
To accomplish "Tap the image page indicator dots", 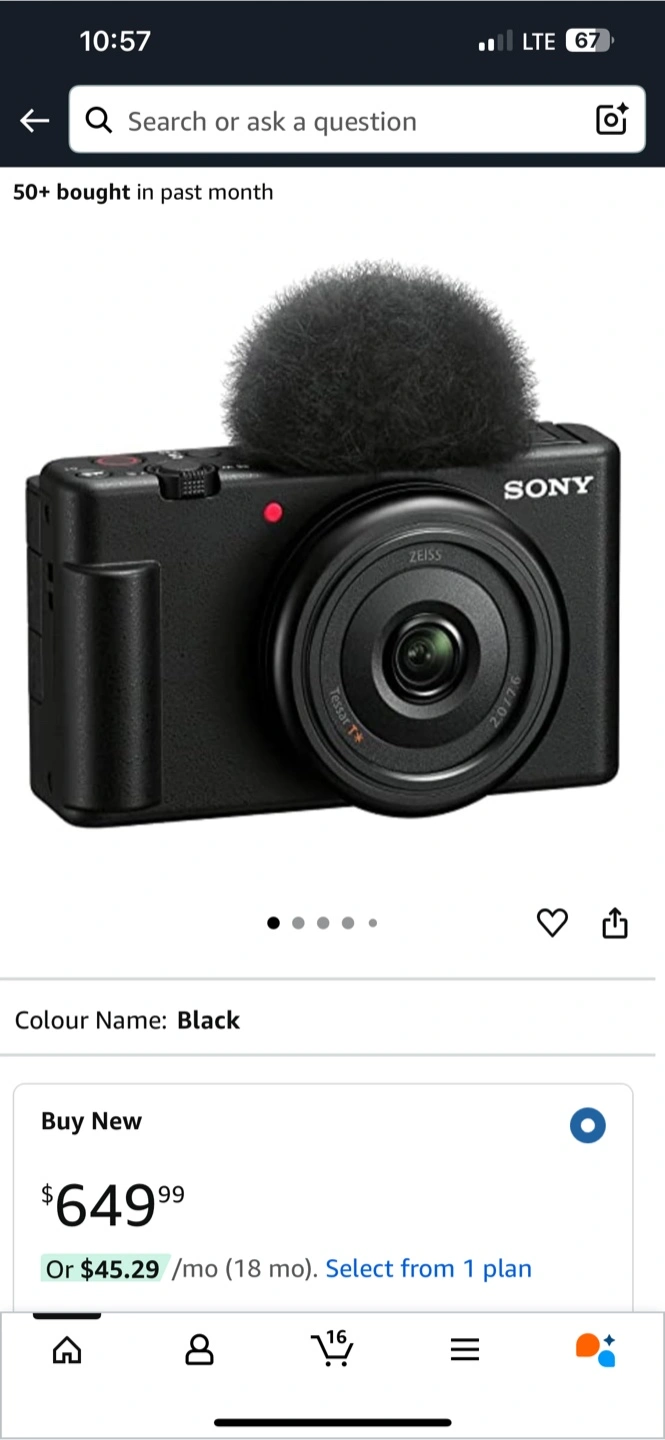I will 322,923.
